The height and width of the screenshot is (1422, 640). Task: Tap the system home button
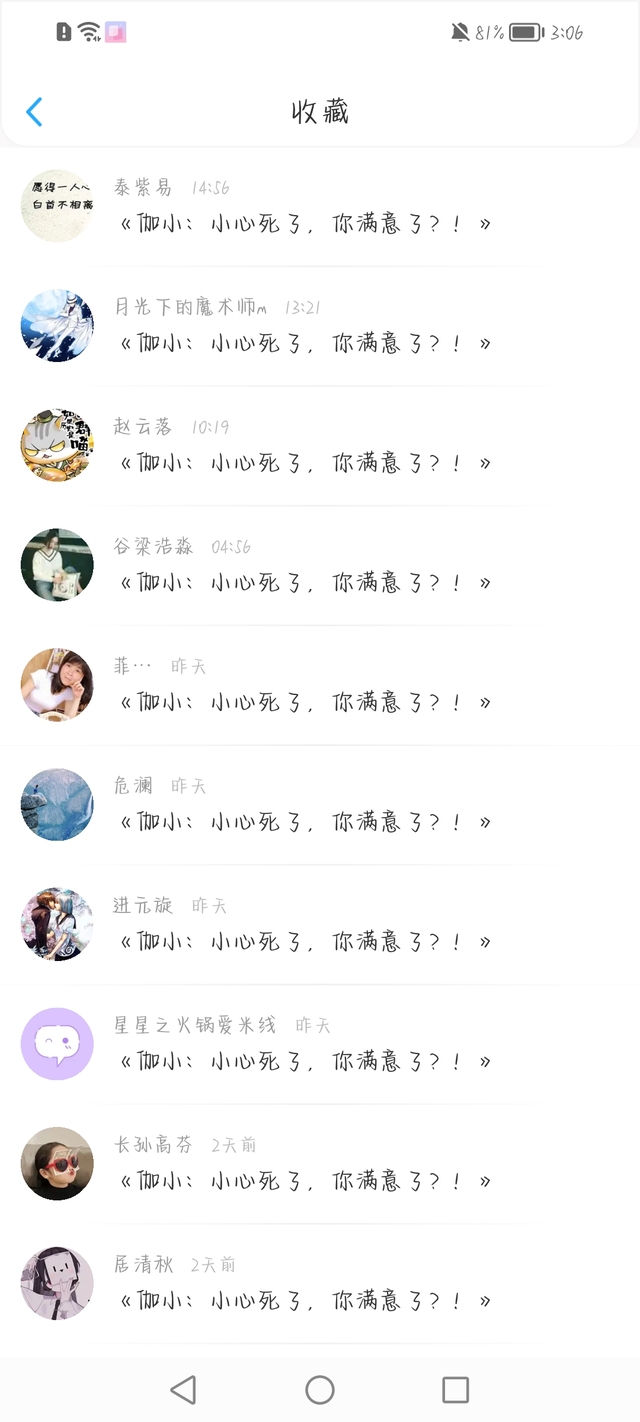(x=320, y=1389)
